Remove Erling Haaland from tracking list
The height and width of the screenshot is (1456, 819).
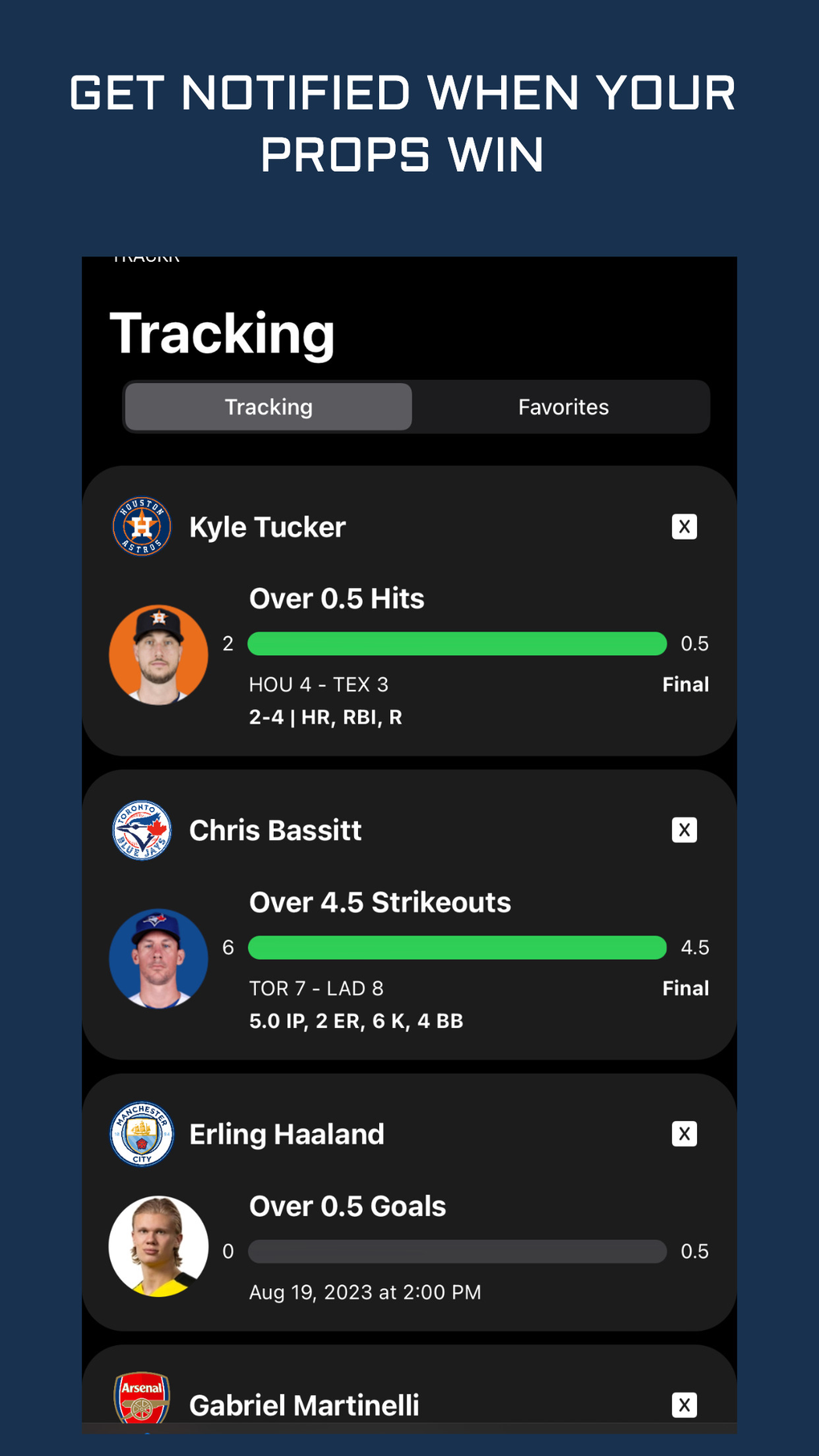pyautogui.click(x=683, y=1133)
